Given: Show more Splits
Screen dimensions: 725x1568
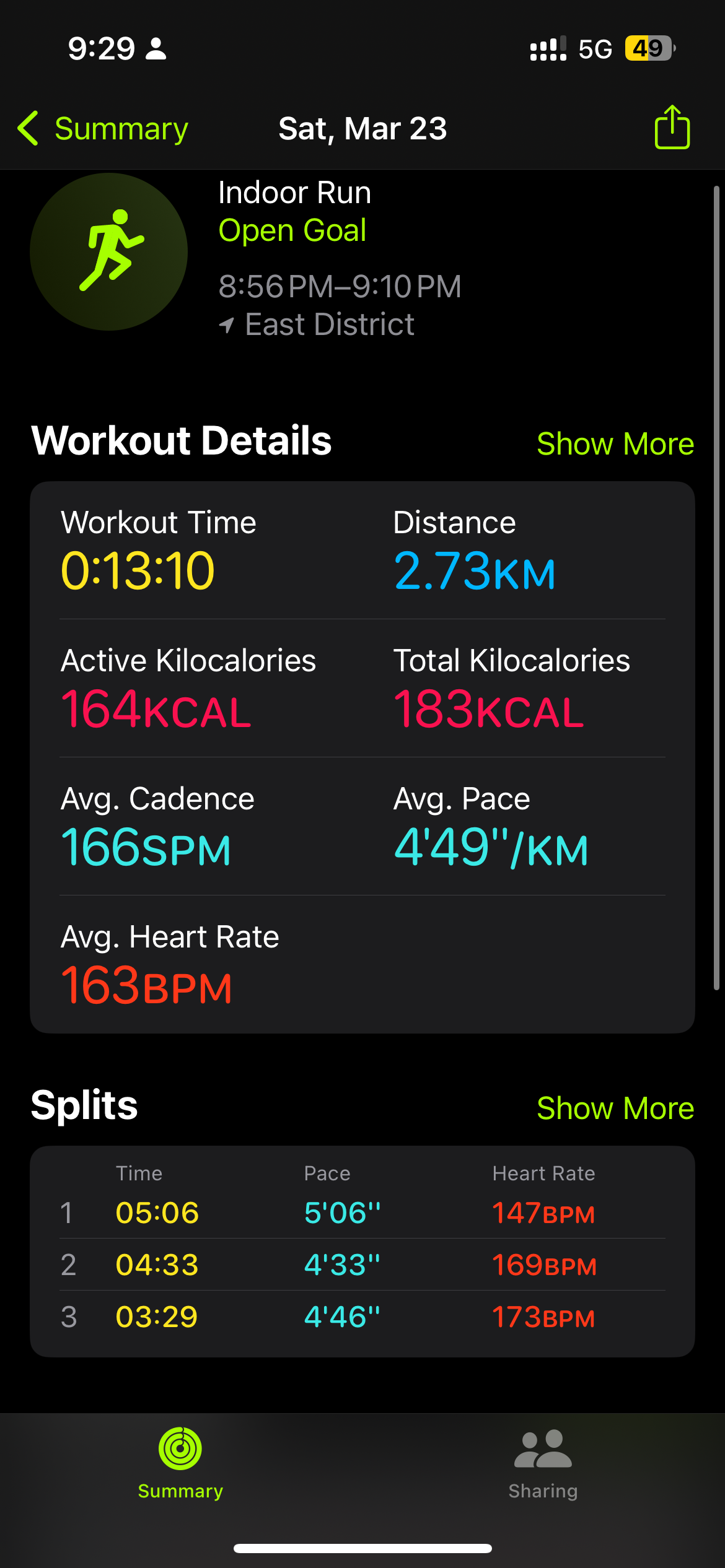Looking at the screenshot, I should pyautogui.click(x=615, y=1108).
